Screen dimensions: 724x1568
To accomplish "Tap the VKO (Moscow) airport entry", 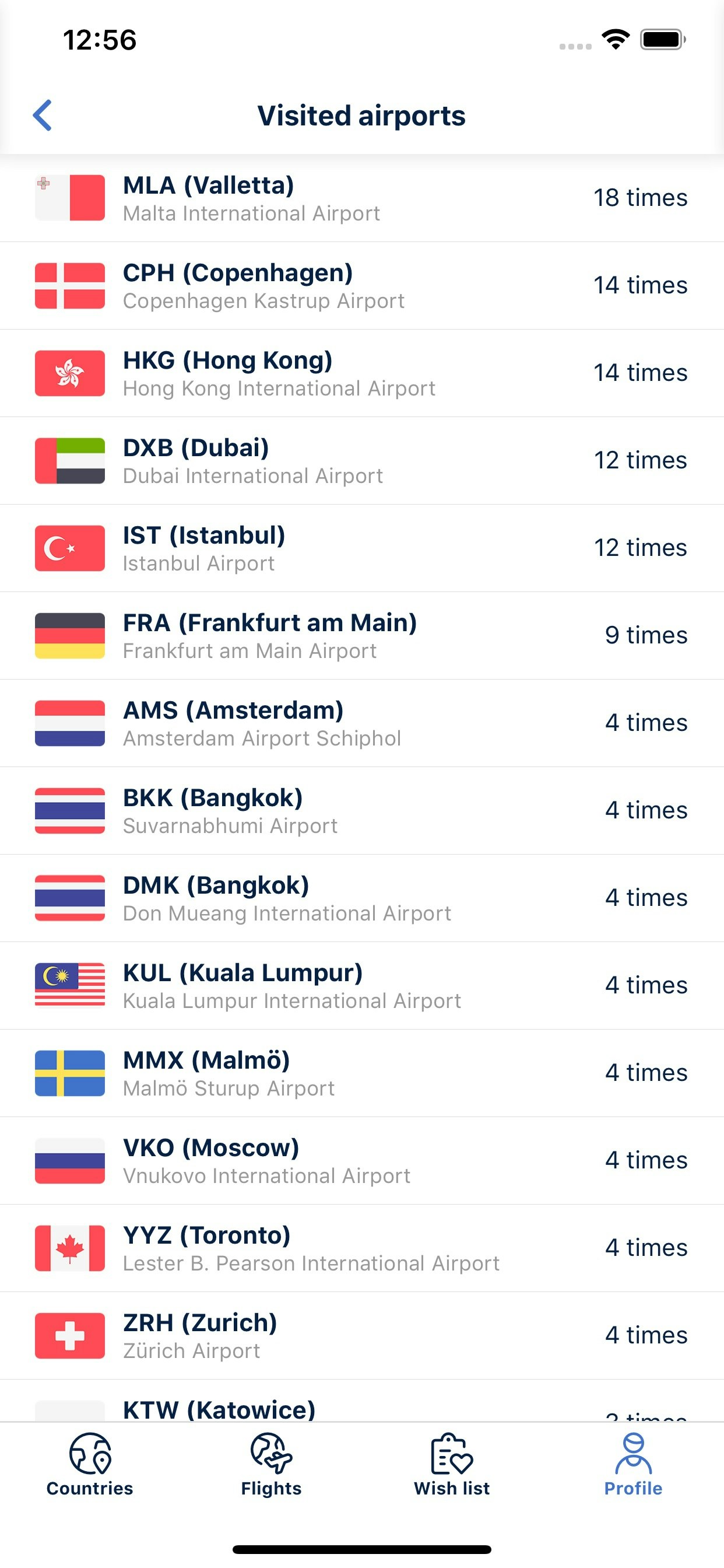I will [361, 1161].
